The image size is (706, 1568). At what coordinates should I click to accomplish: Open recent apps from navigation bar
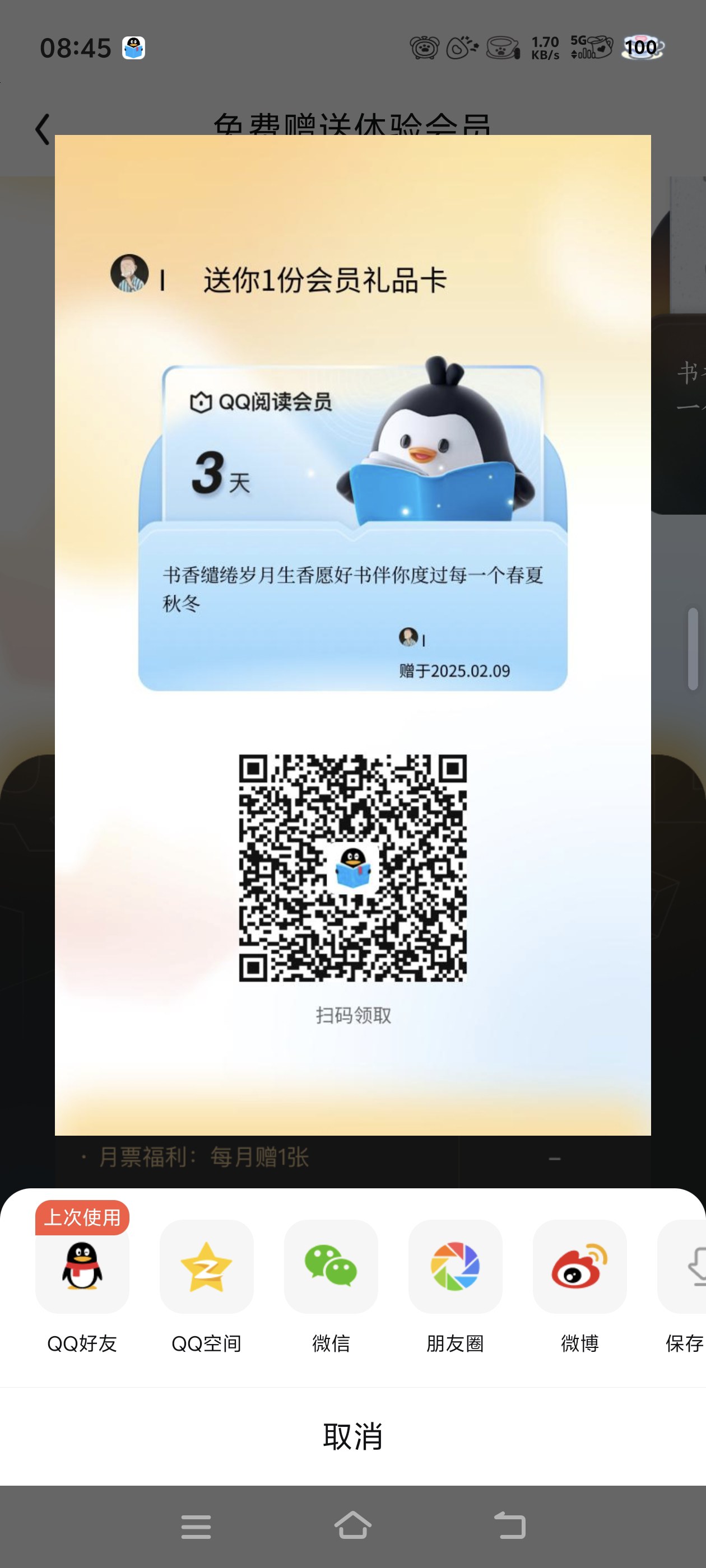(x=196, y=1527)
